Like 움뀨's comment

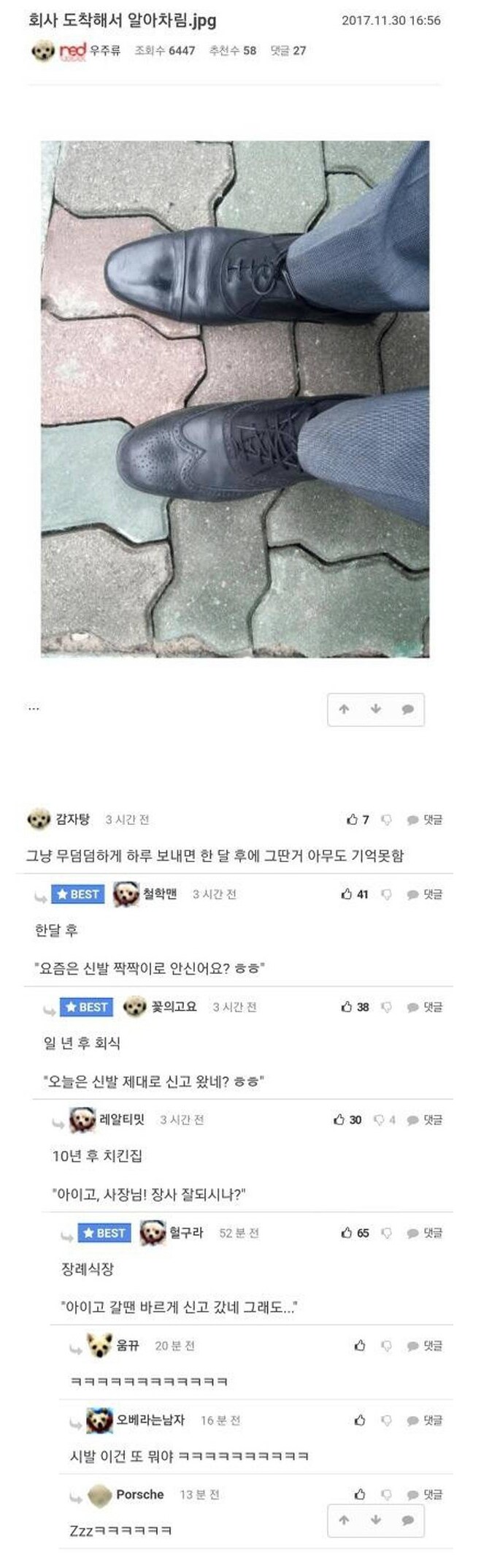(360, 1345)
